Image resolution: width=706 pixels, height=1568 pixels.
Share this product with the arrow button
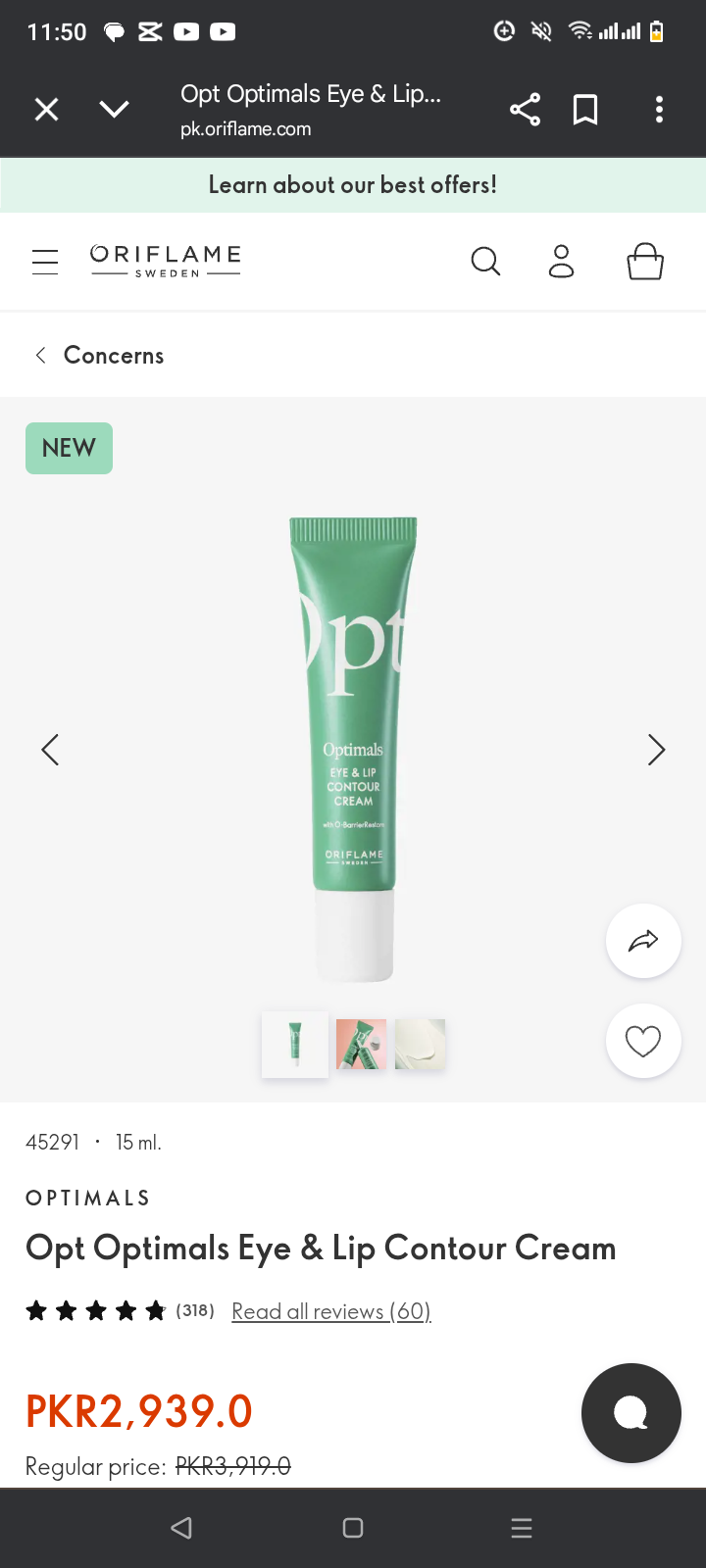(x=643, y=941)
